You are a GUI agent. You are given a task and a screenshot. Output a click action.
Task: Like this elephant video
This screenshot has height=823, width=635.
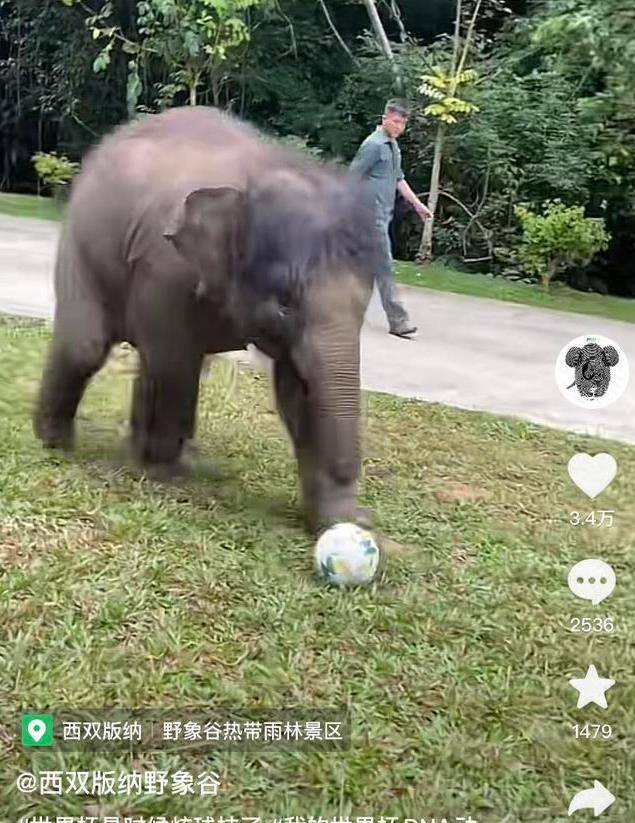pos(592,474)
